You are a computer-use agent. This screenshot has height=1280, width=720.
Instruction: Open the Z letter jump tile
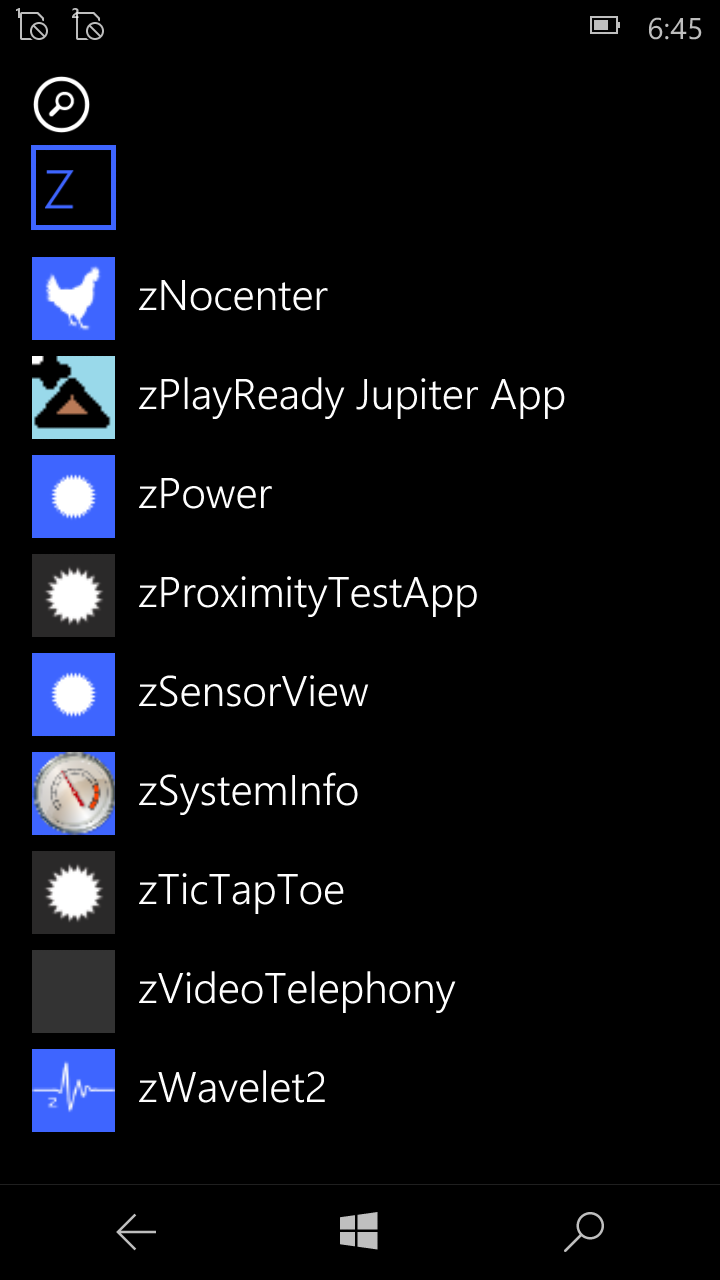pos(74,188)
